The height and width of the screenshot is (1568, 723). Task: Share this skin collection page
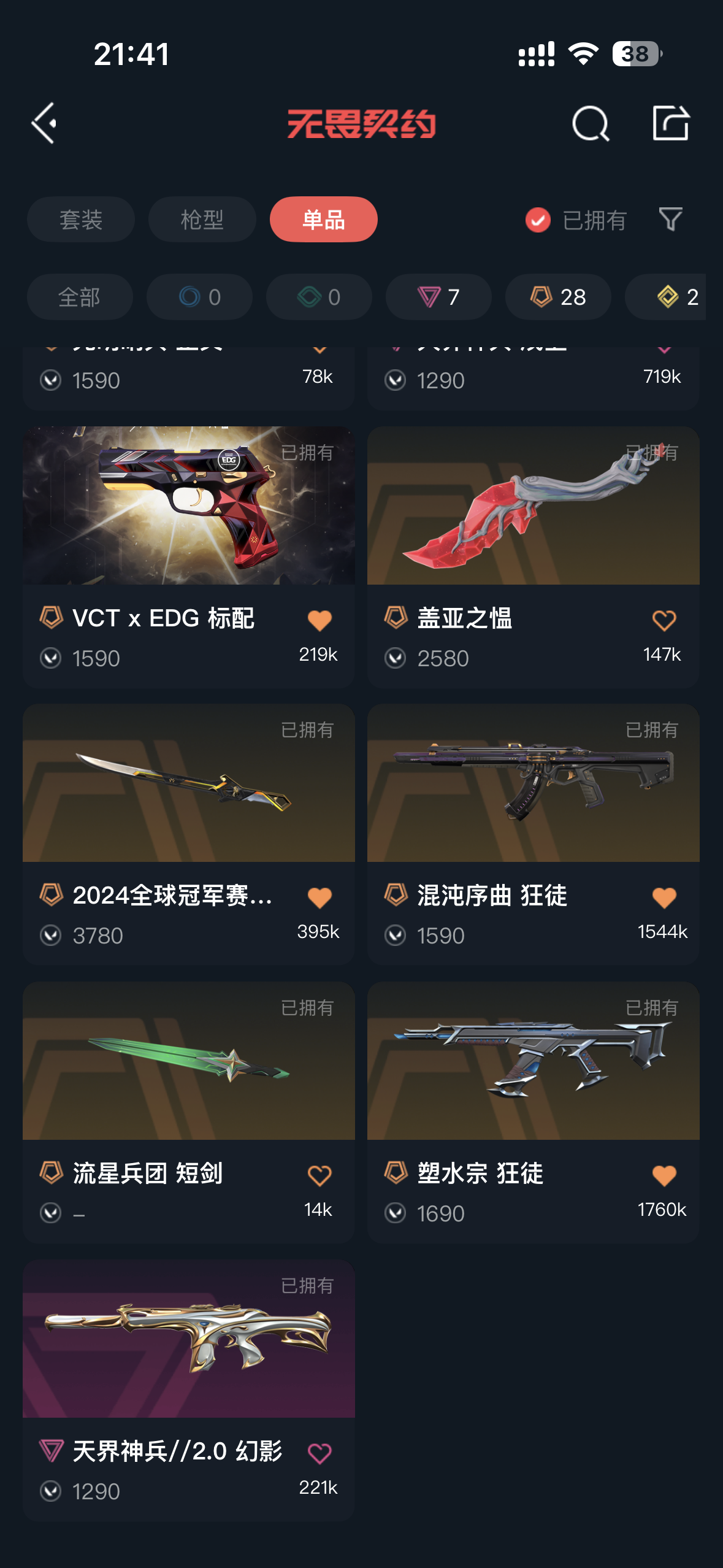[670, 123]
